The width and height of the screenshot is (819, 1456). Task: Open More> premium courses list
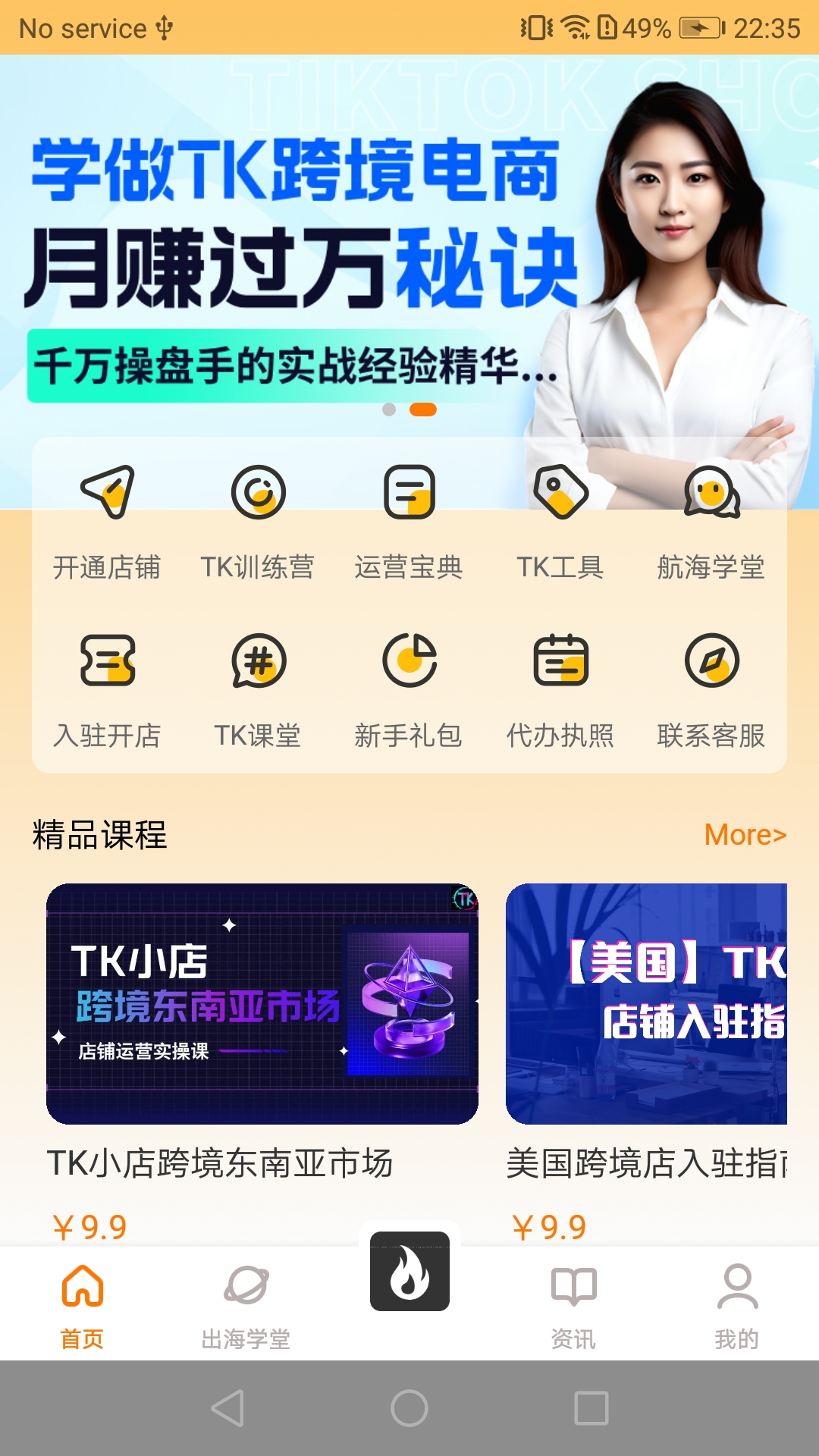point(744,836)
